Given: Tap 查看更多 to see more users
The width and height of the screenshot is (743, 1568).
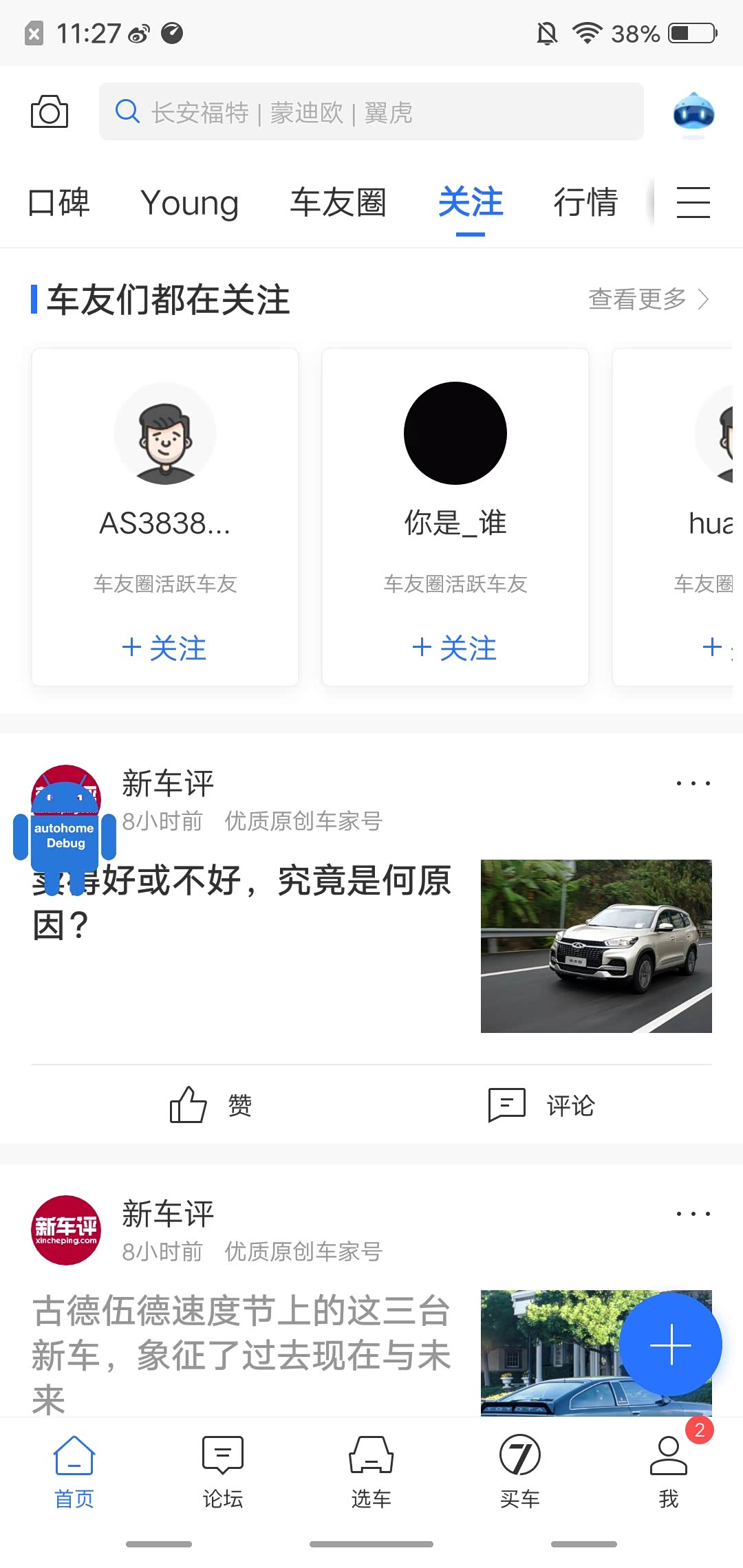Looking at the screenshot, I should pos(648,299).
